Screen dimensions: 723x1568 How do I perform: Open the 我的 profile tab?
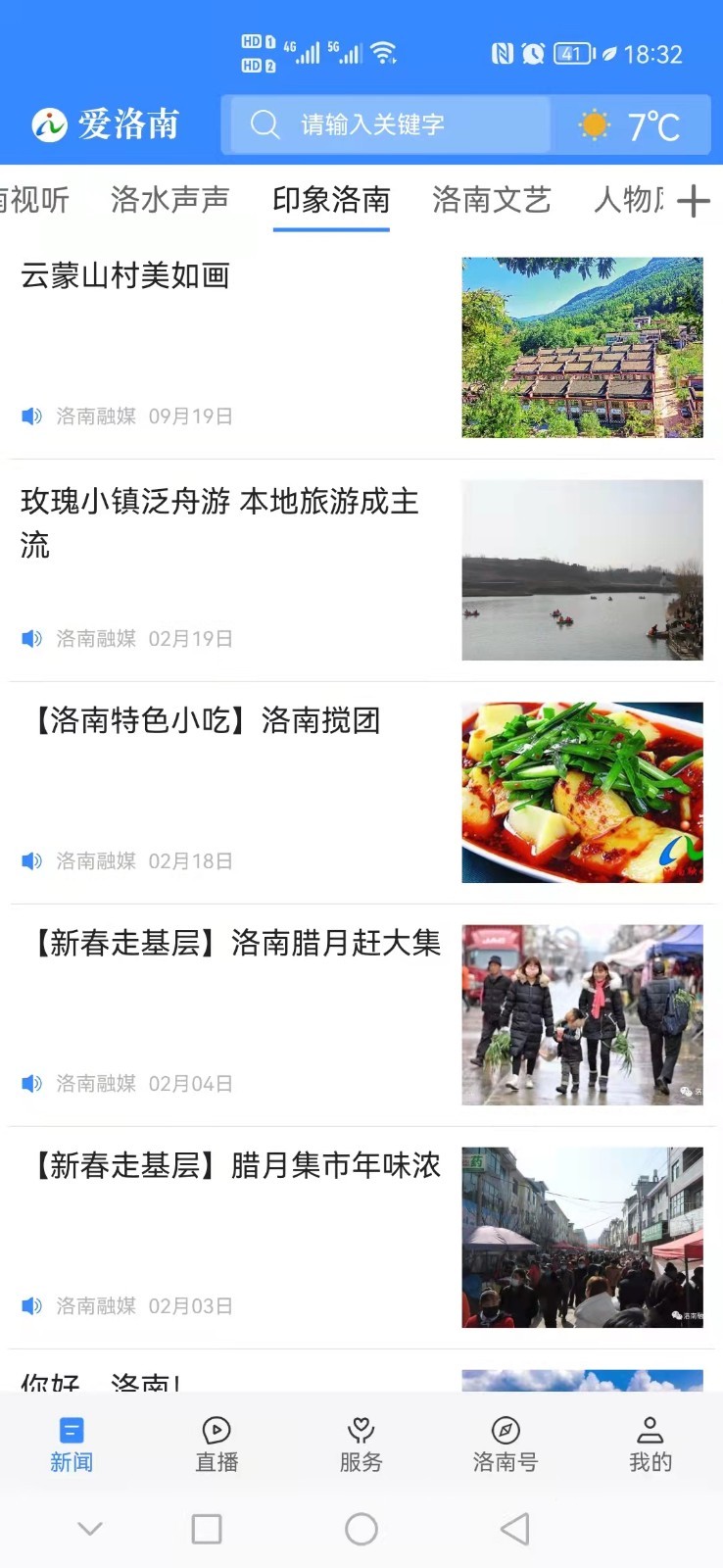coord(650,1444)
